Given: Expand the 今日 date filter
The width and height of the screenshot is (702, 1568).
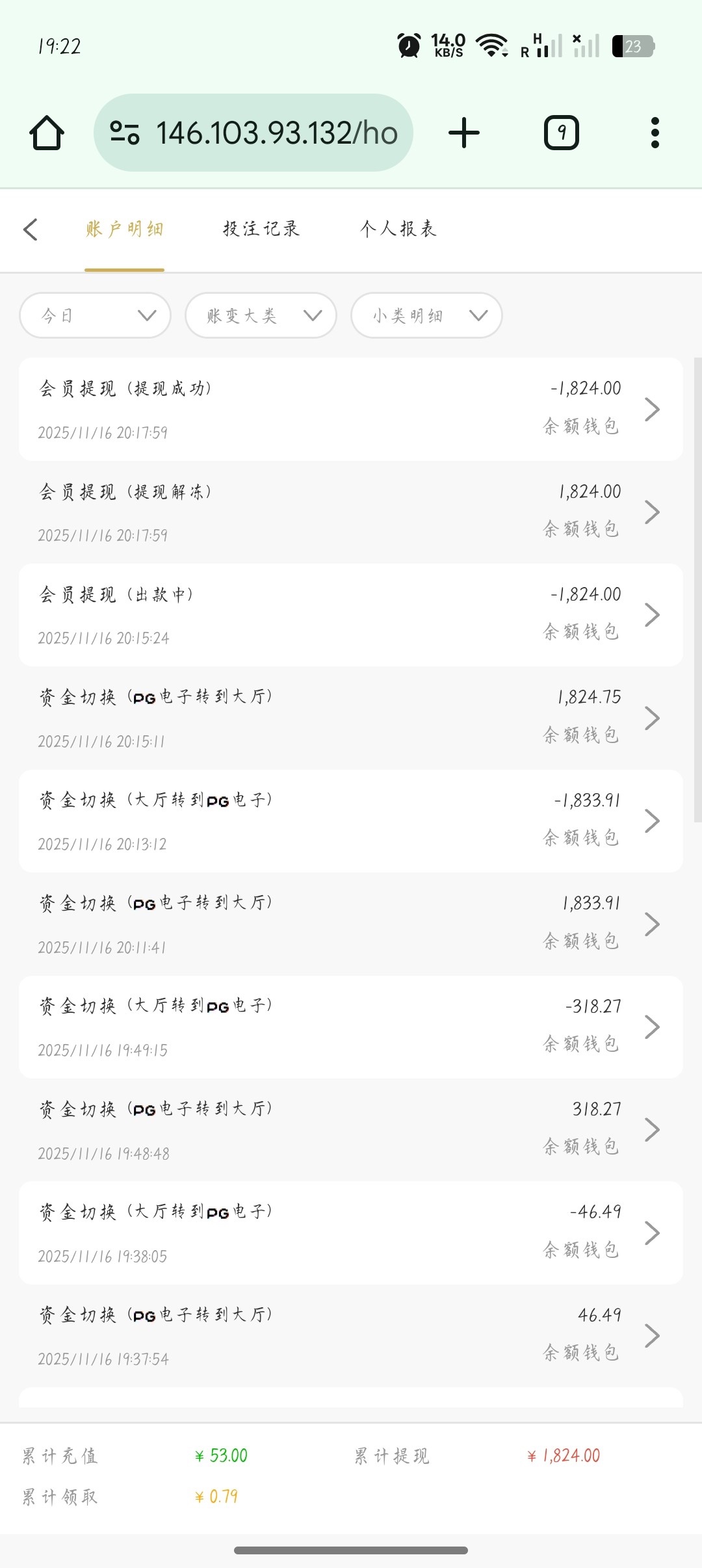Looking at the screenshot, I should 95,315.
